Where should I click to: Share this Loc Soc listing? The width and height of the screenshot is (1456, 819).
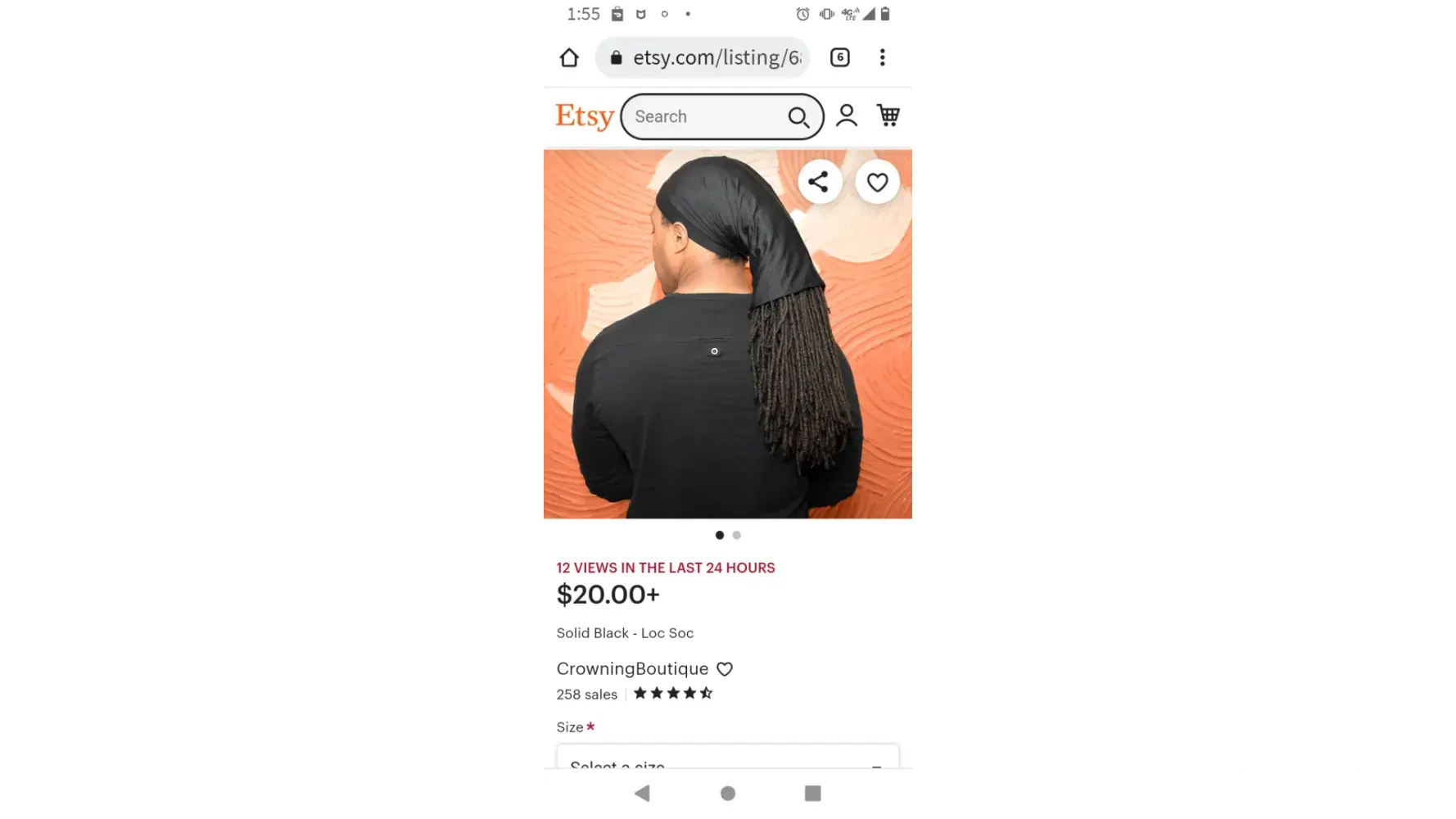pos(819,182)
